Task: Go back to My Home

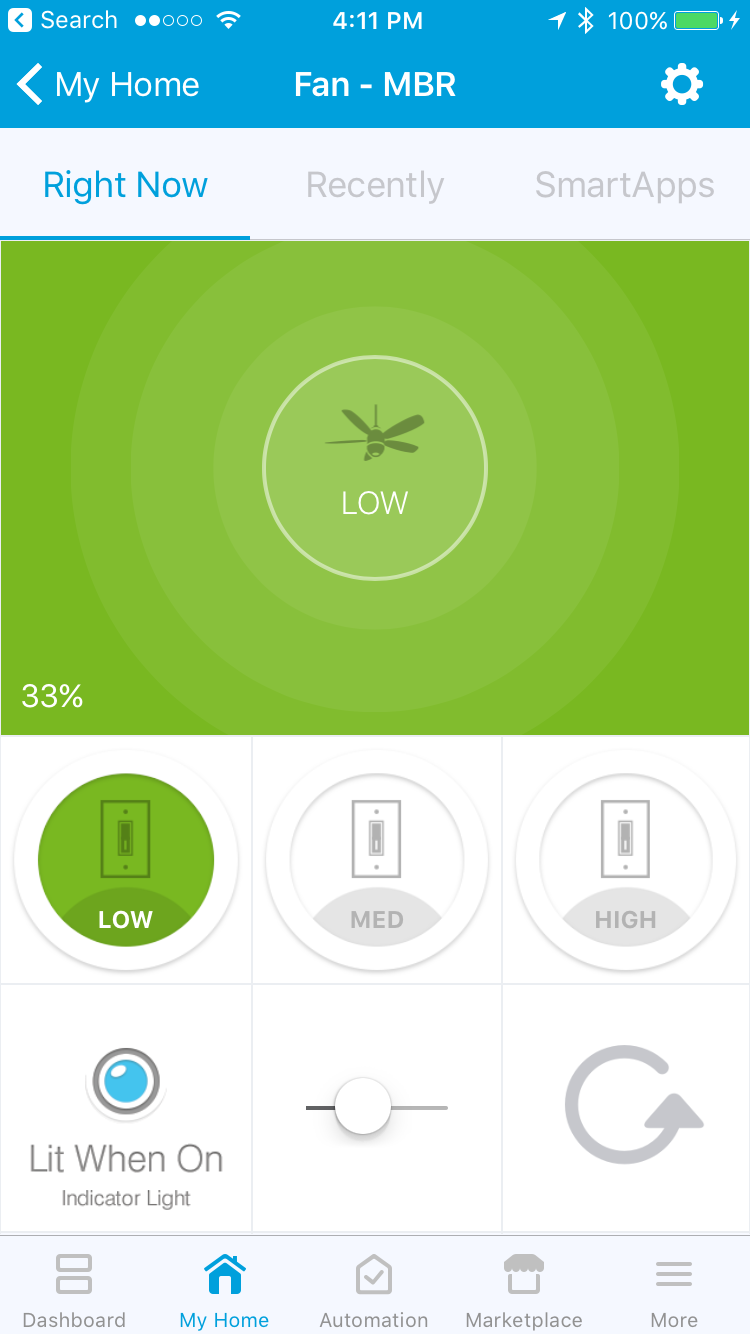Action: point(108,85)
